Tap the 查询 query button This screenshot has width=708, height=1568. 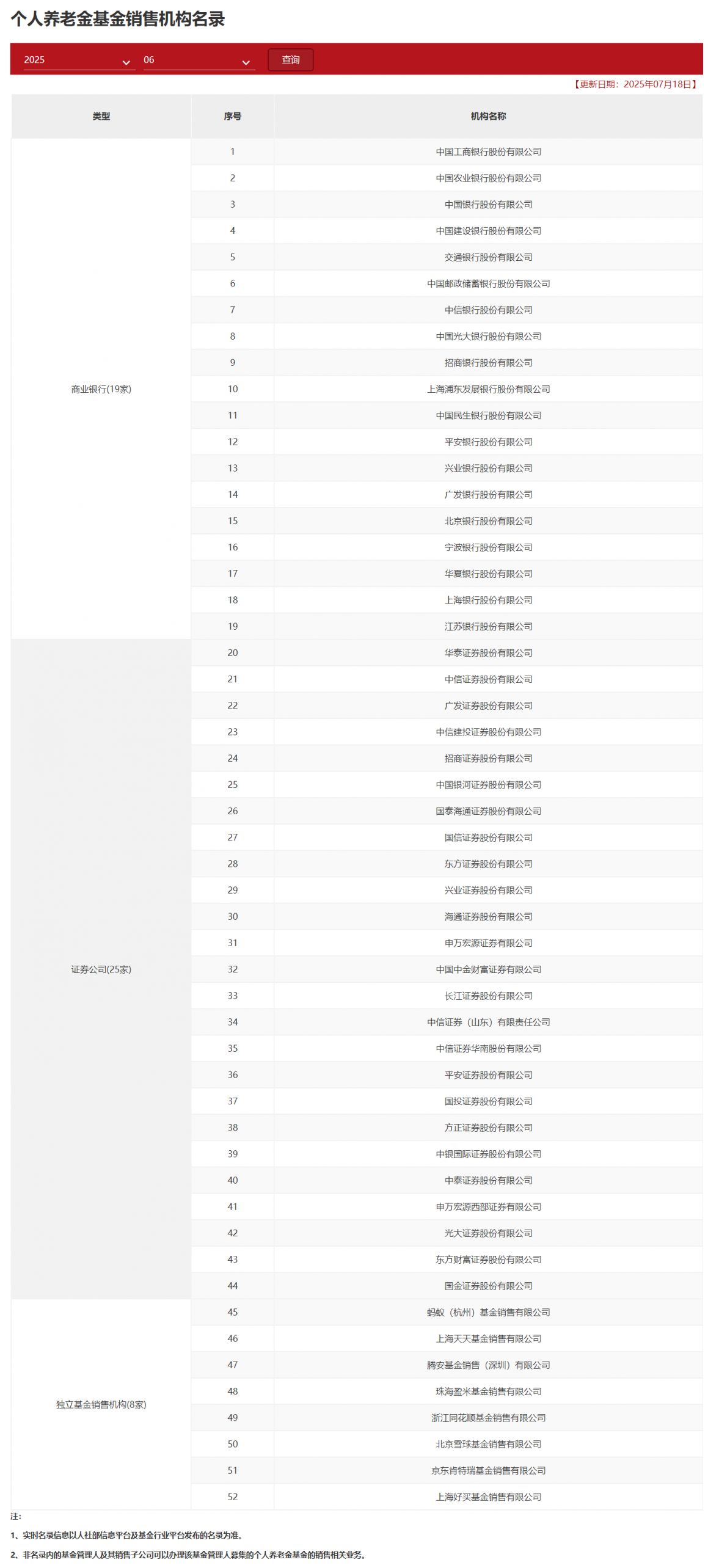coord(290,60)
